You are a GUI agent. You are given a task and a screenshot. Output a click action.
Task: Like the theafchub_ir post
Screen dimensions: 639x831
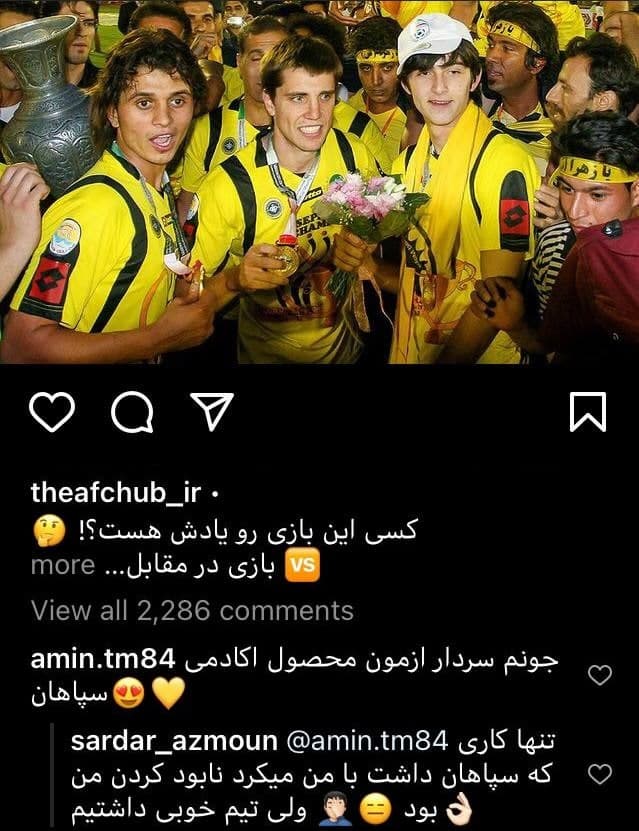53,411
